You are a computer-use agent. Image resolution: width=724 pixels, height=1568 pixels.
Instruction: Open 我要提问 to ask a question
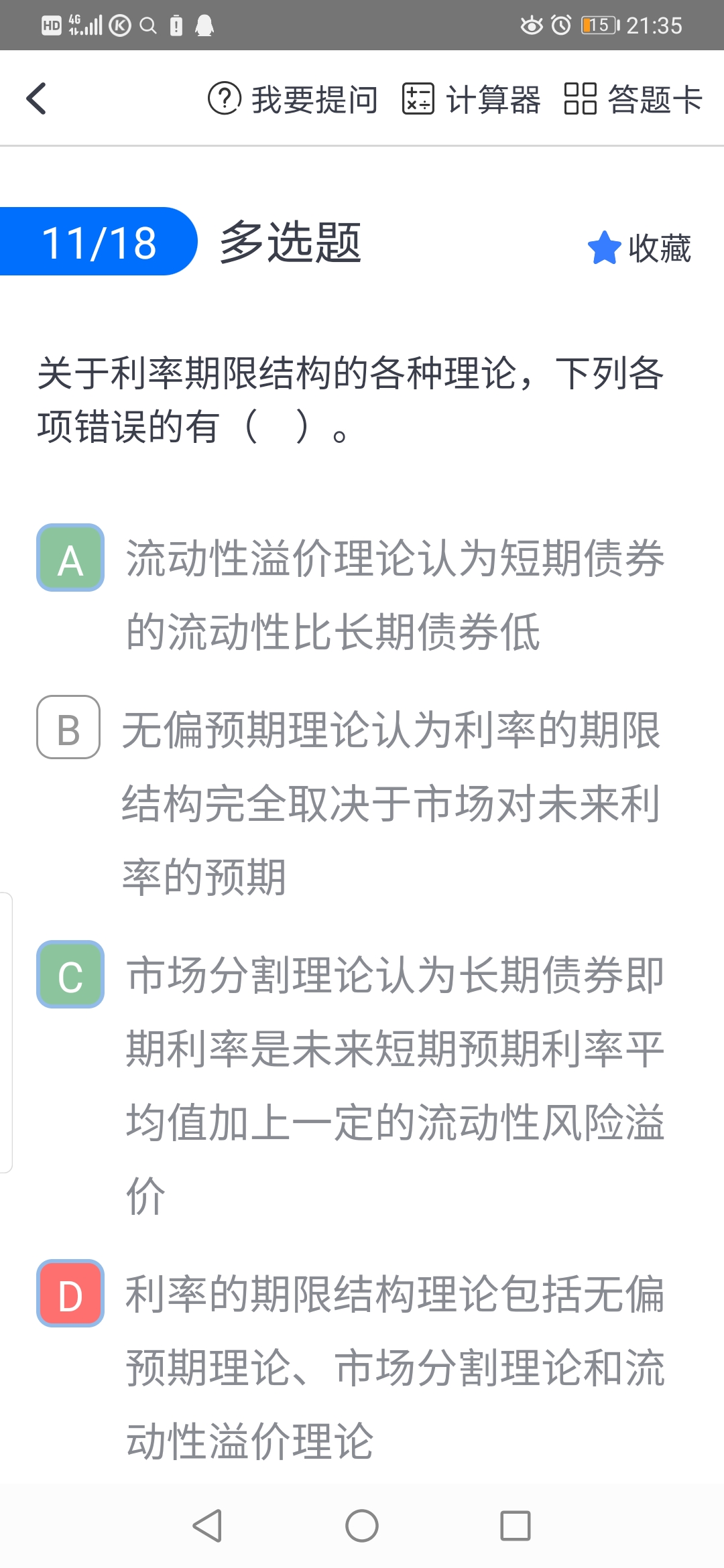coord(293,99)
